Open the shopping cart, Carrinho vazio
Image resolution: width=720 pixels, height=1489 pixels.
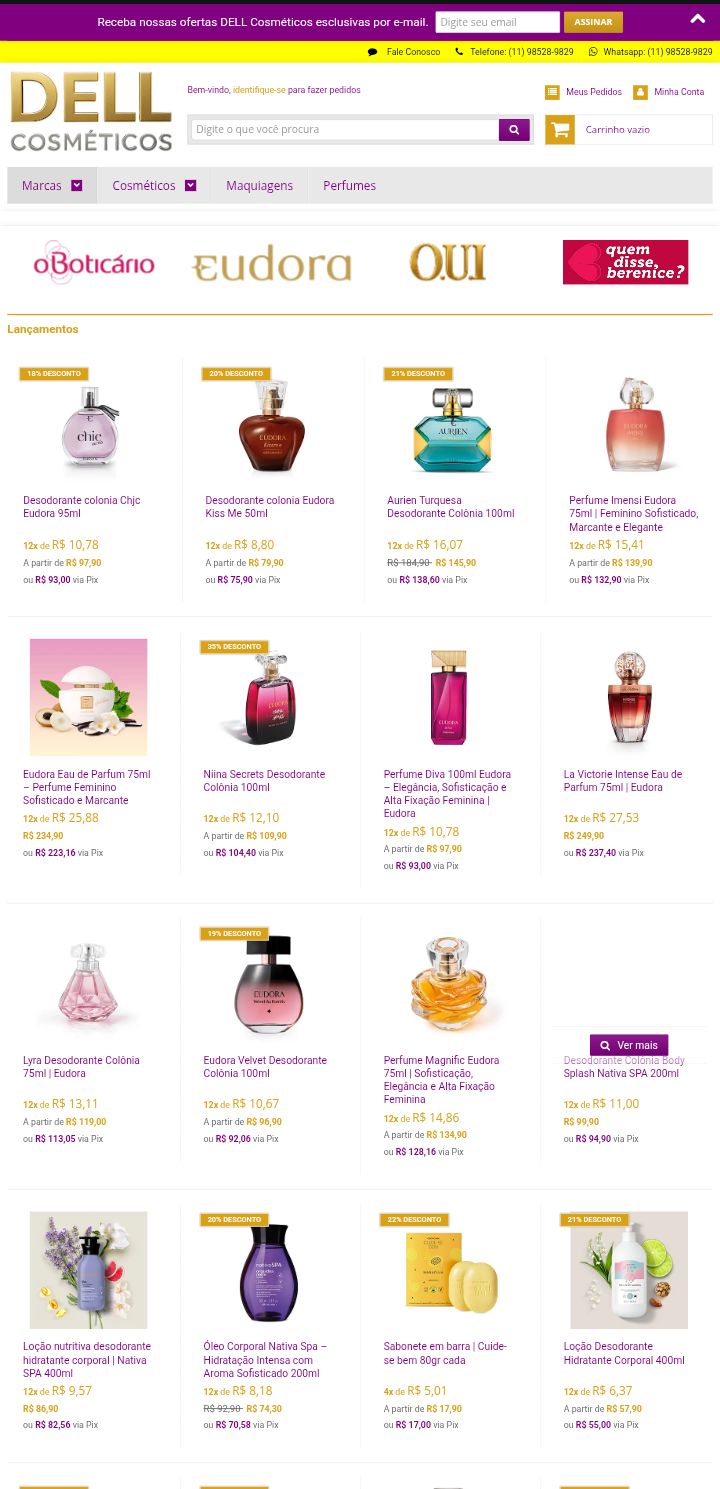click(x=616, y=129)
